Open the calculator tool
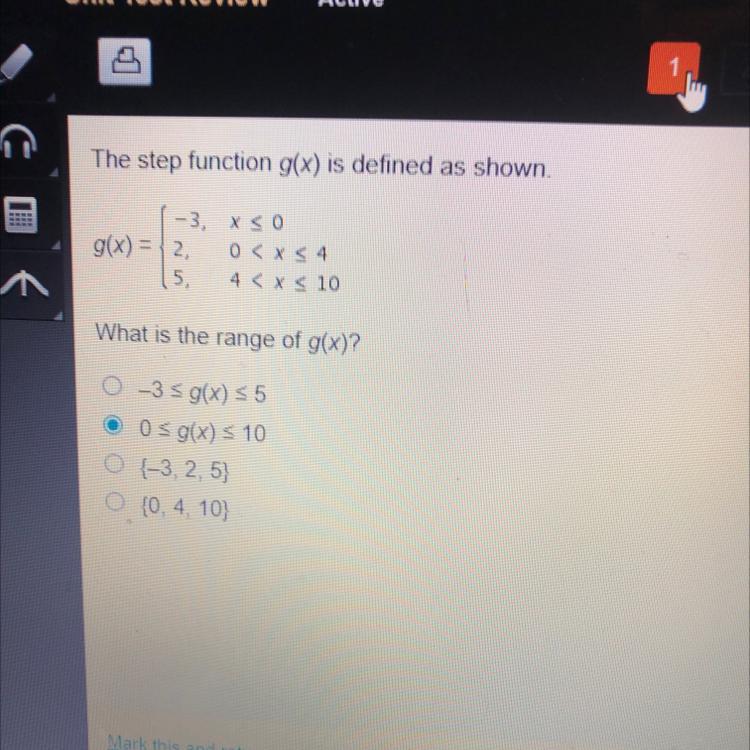750x750 pixels. click(x=20, y=215)
